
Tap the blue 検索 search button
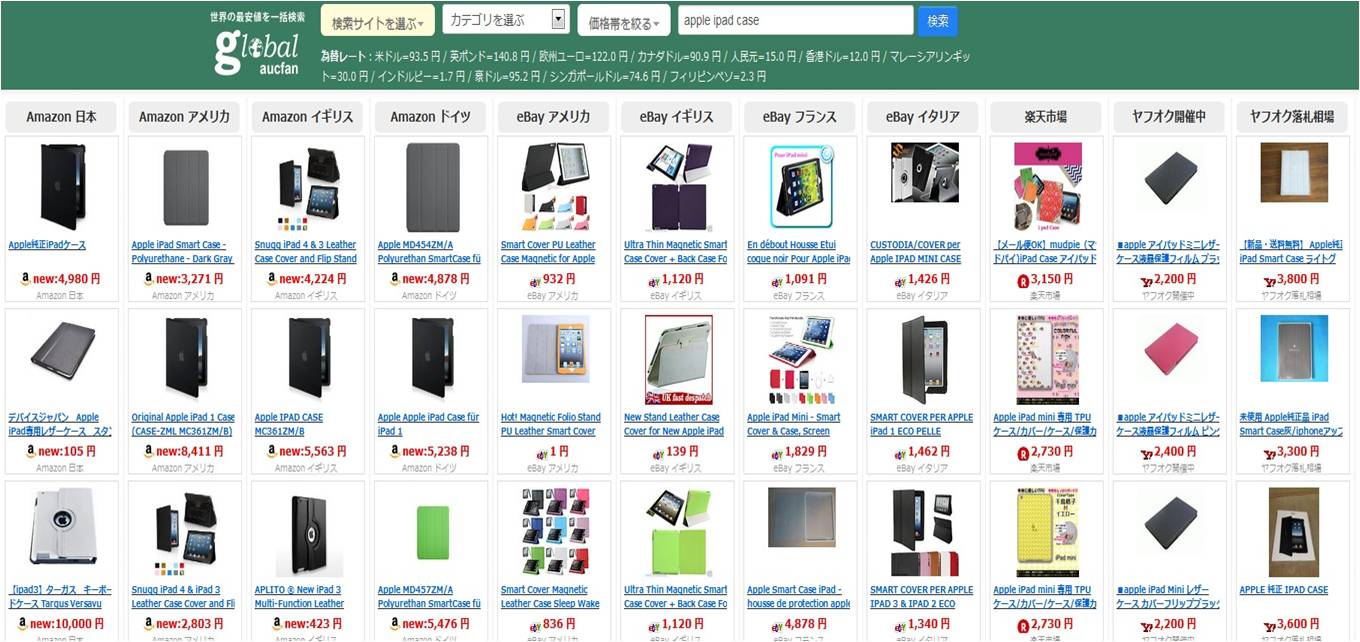point(938,20)
